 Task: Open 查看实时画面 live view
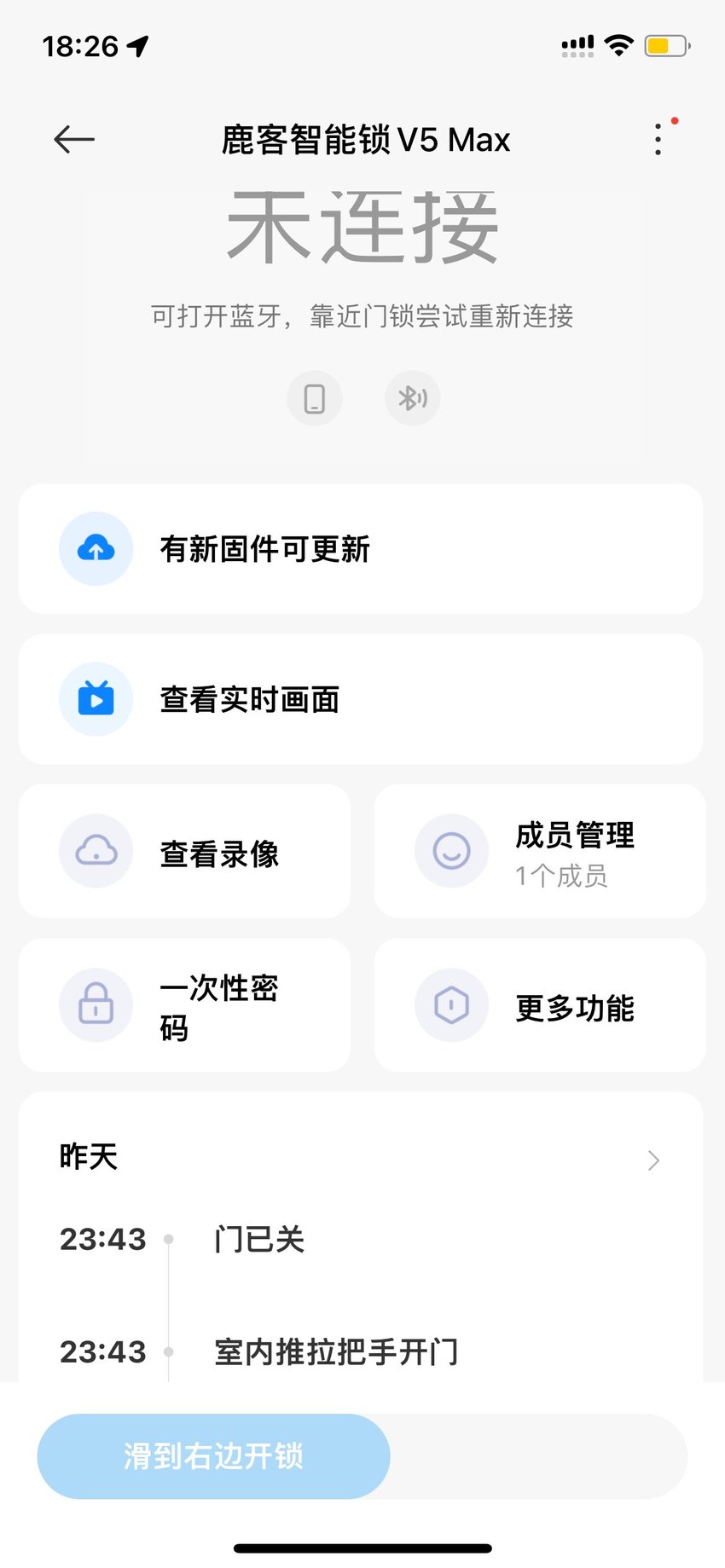[x=362, y=699]
